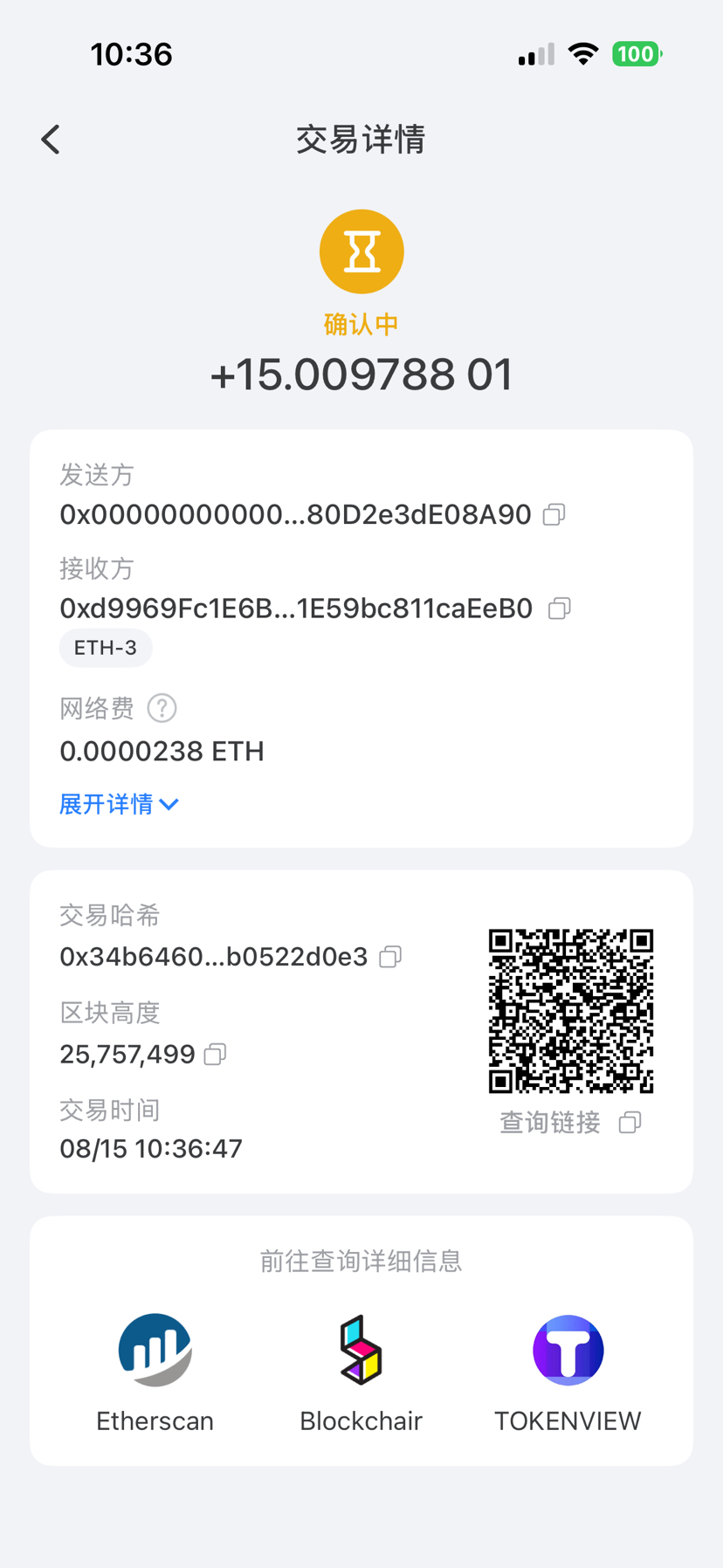The width and height of the screenshot is (723, 1568).
Task: Expand details with 展开详情
Action: (x=119, y=804)
